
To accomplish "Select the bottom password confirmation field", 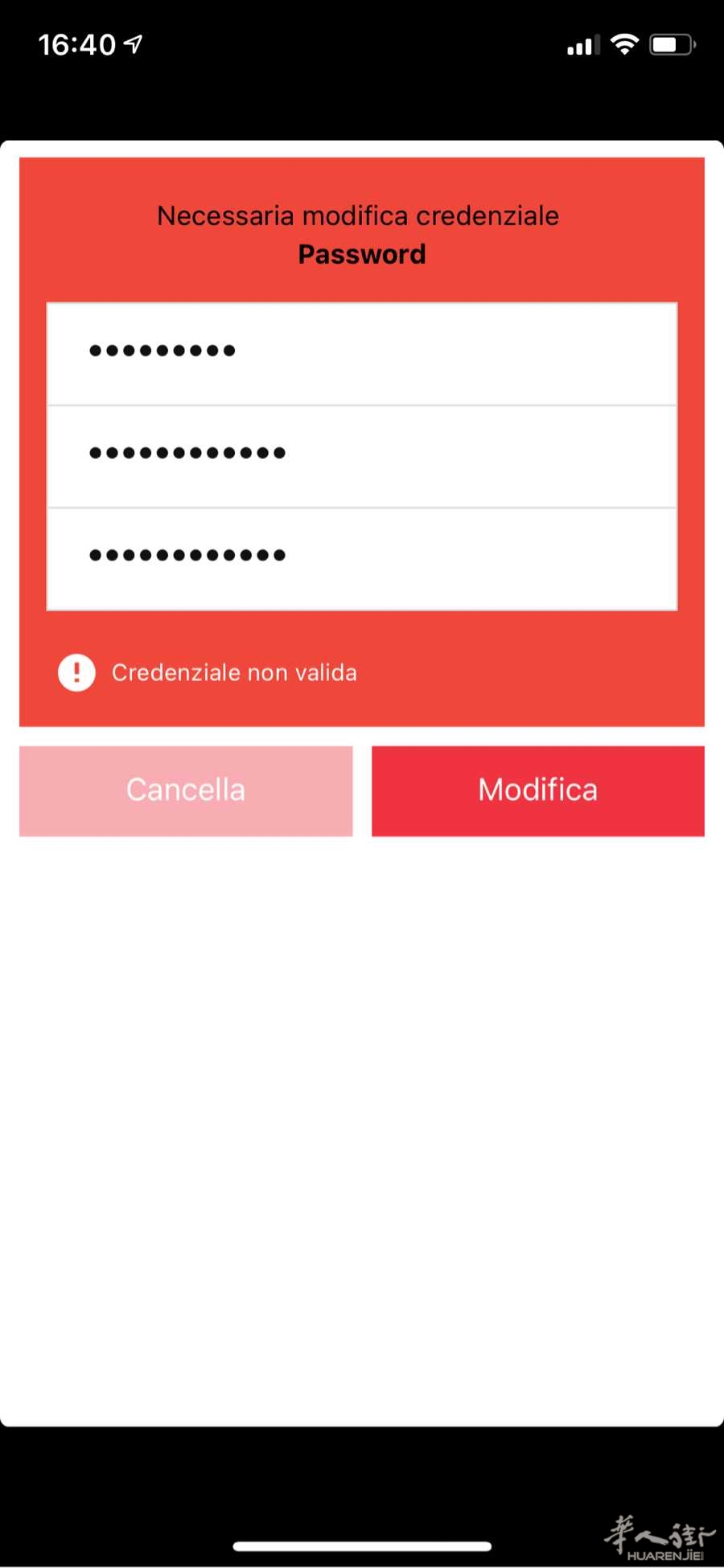I will 361,556.
